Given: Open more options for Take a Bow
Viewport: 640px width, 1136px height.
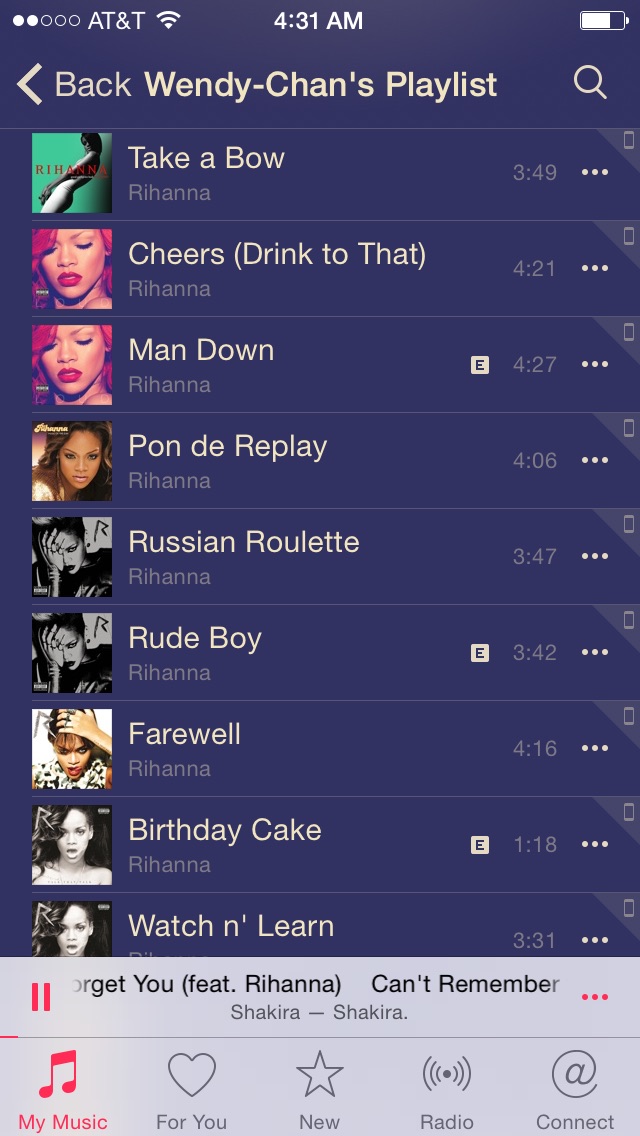Looking at the screenshot, I should pyautogui.click(x=595, y=172).
